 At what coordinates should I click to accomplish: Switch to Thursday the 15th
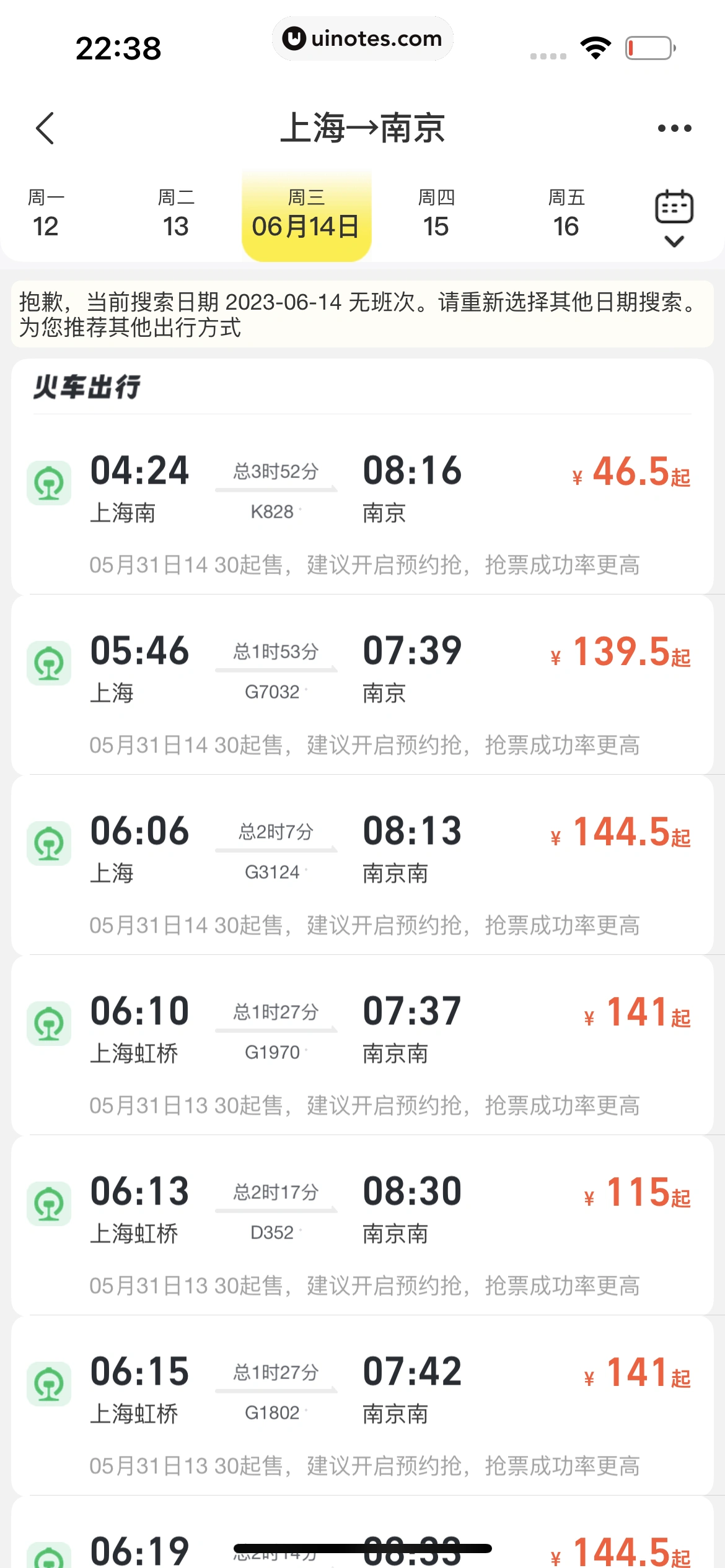click(x=436, y=214)
